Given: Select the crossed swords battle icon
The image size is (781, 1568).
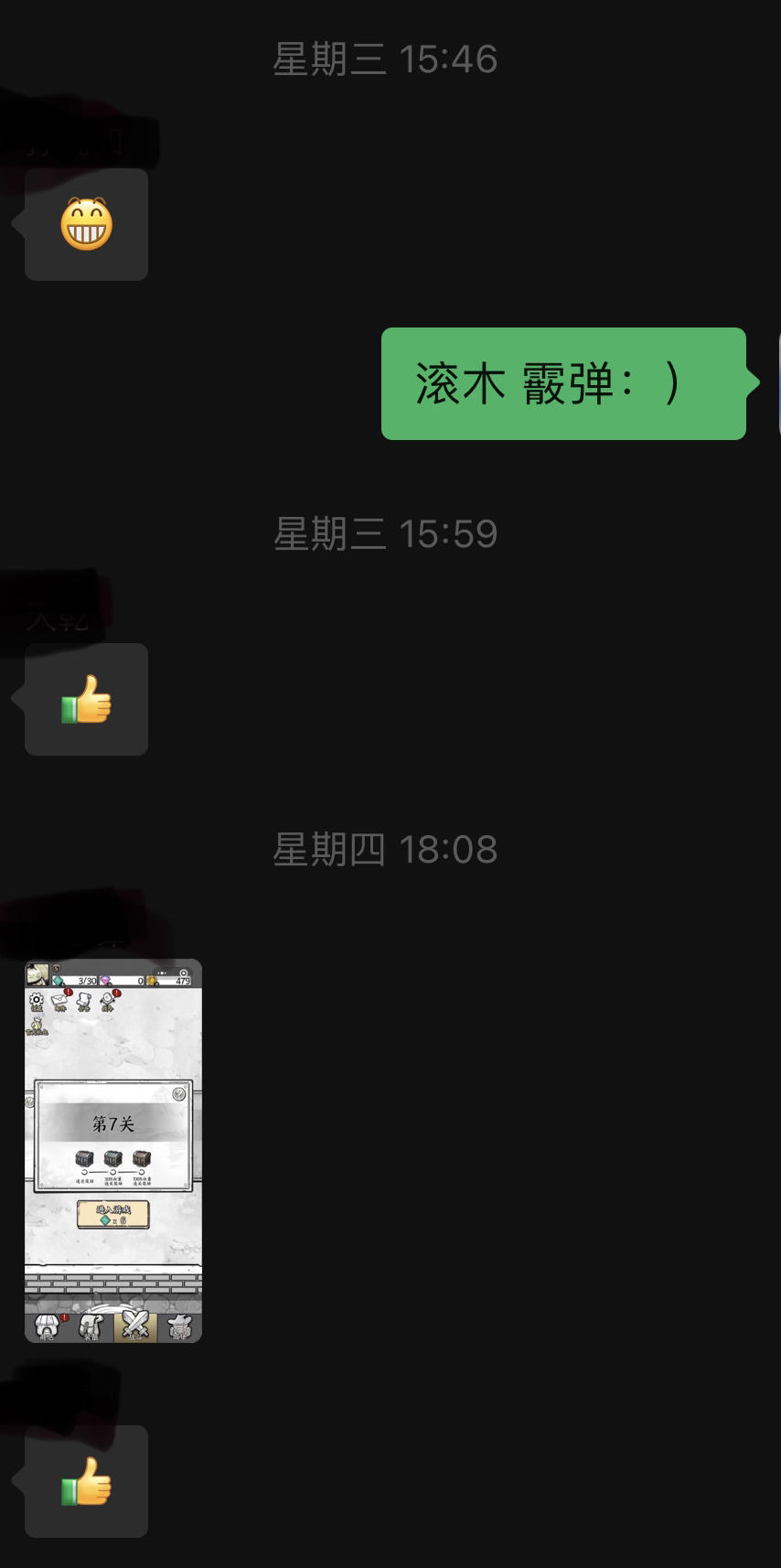Looking at the screenshot, I should pyautogui.click(x=134, y=1325).
